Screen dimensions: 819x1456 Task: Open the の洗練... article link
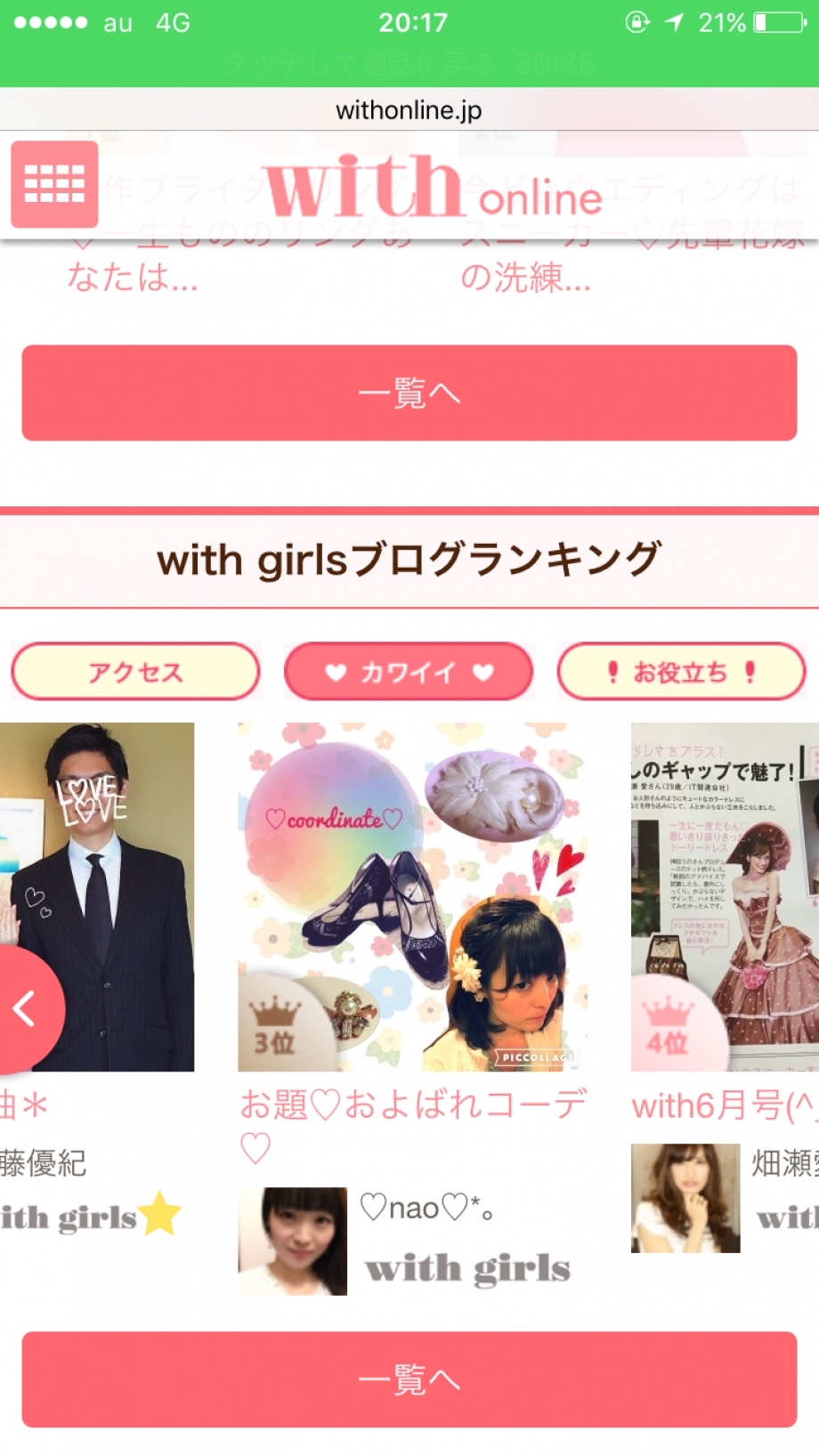[525, 279]
